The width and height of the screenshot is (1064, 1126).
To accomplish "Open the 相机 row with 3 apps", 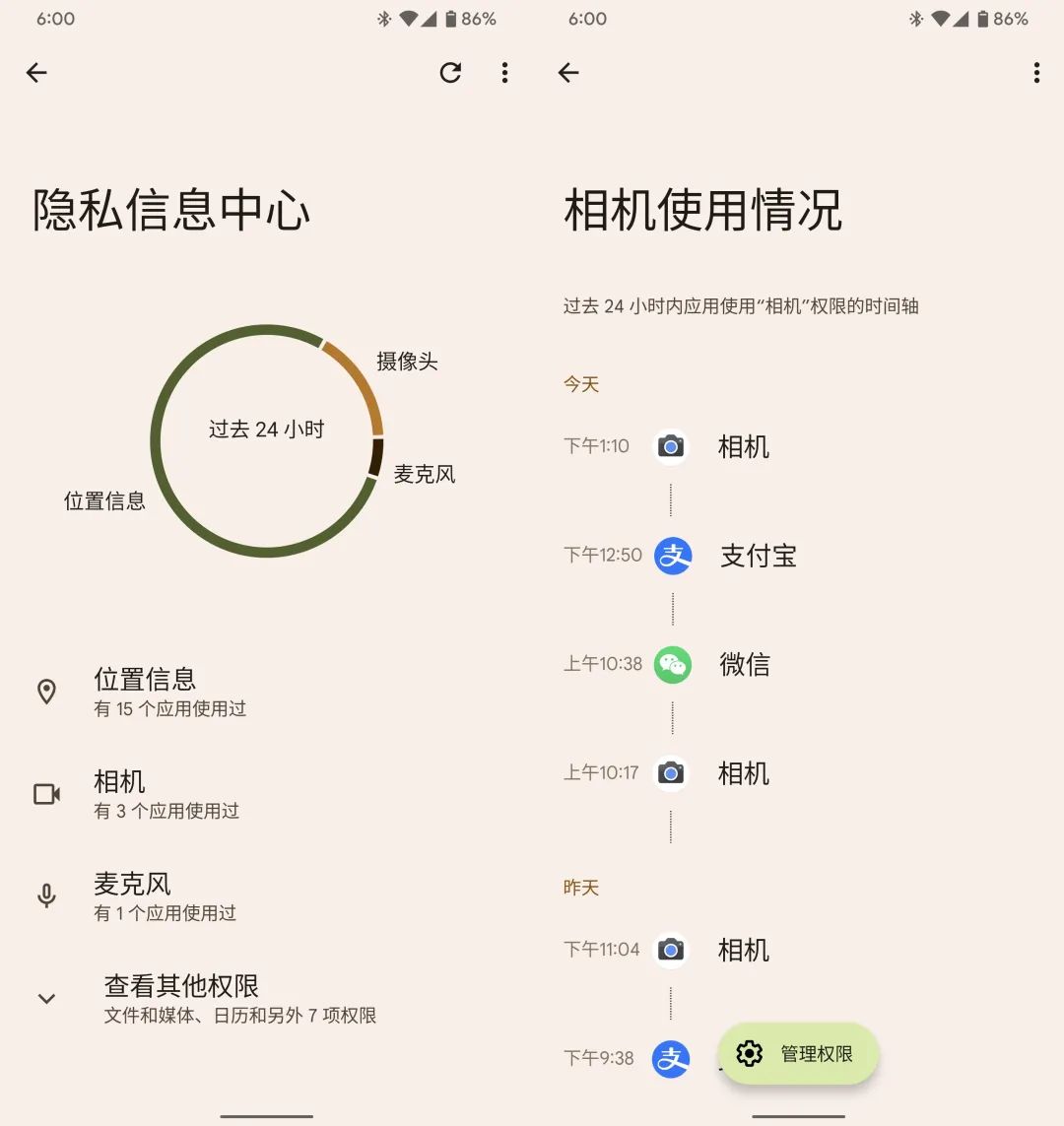I will point(166,794).
